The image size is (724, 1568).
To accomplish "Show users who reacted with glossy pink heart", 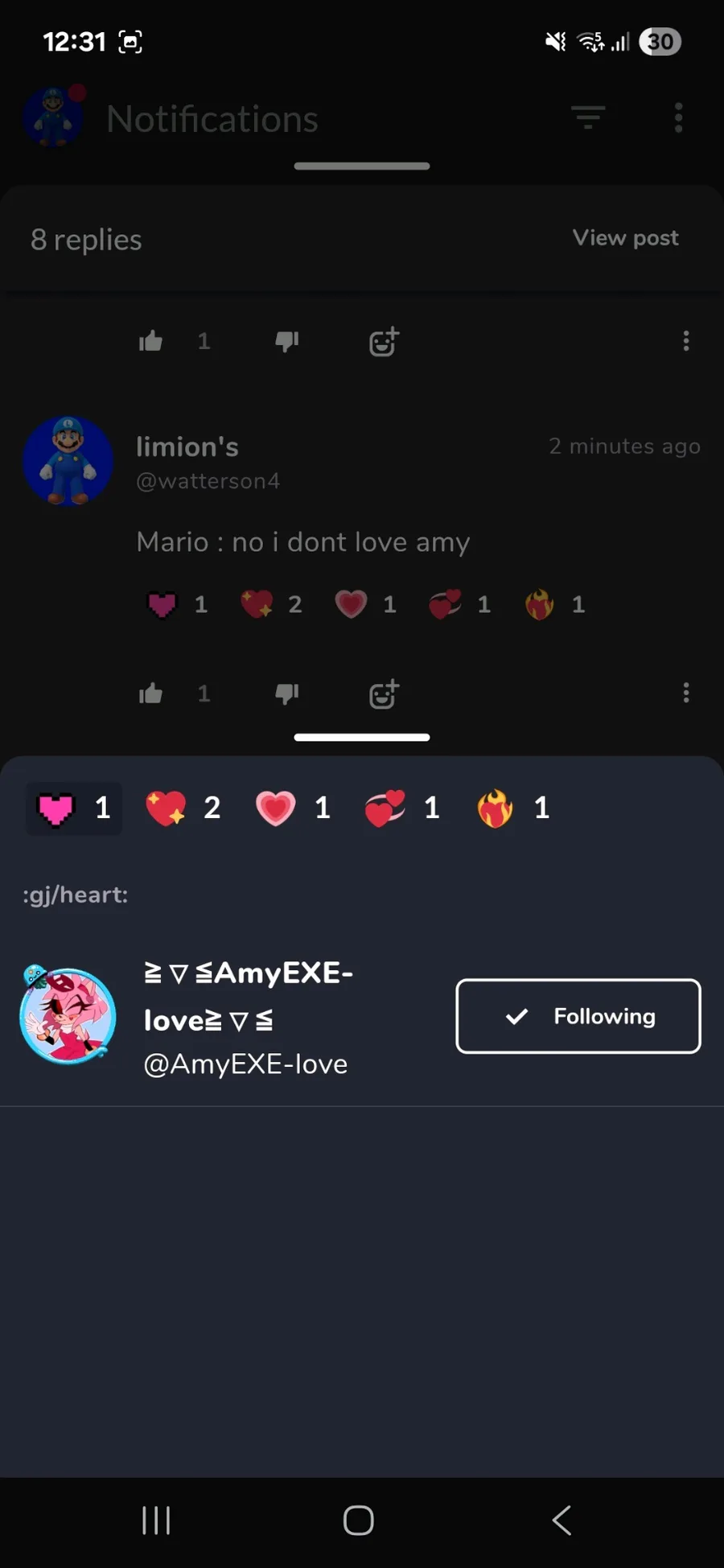I will [293, 808].
